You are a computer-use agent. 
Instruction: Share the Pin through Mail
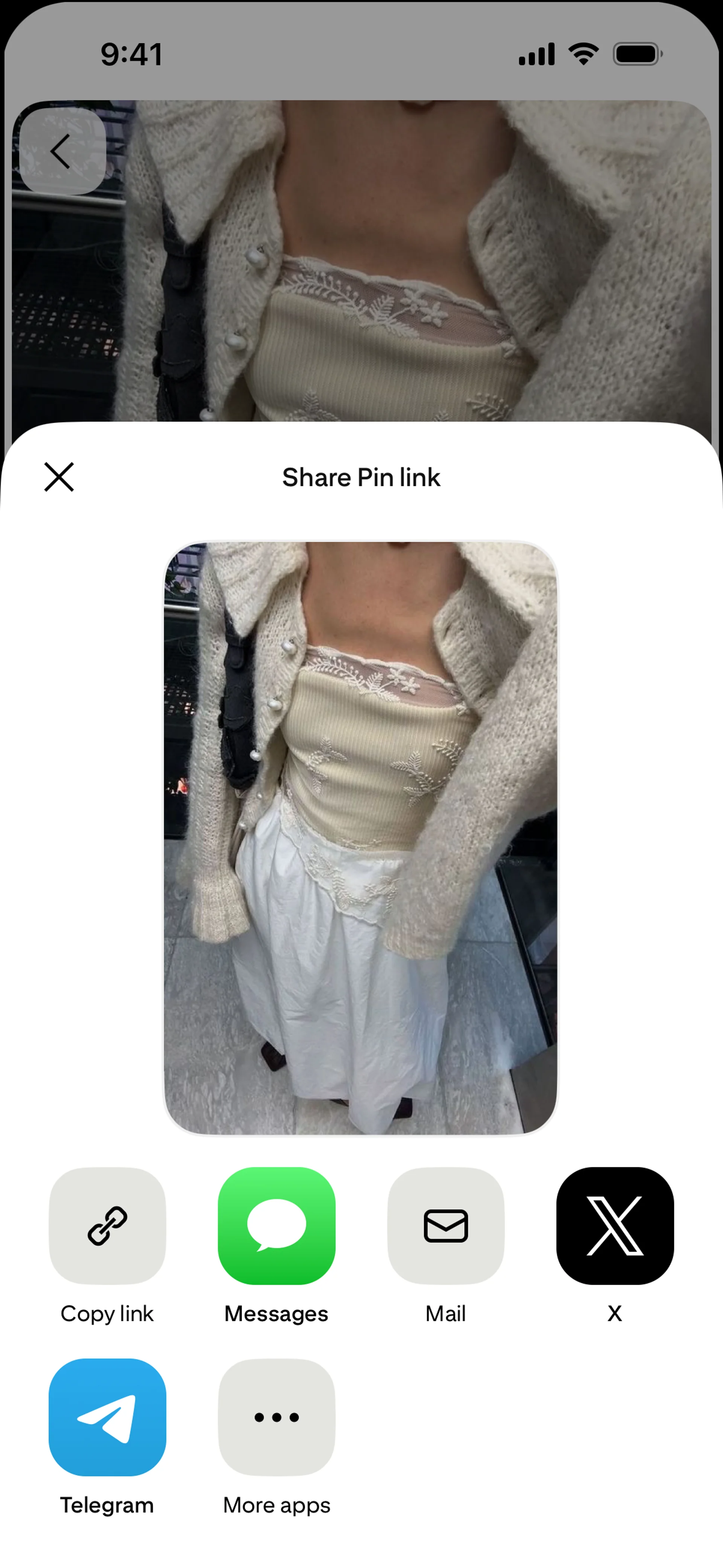(445, 1225)
